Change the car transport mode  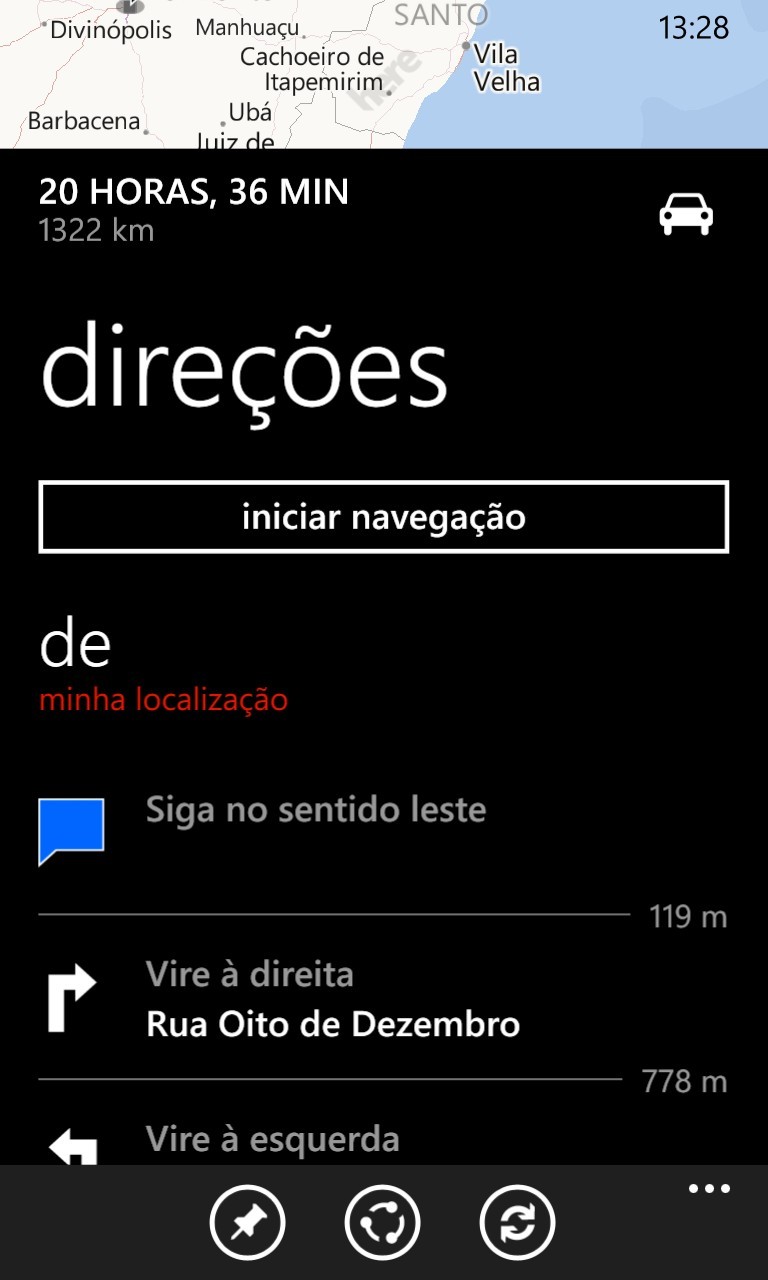[x=686, y=214]
